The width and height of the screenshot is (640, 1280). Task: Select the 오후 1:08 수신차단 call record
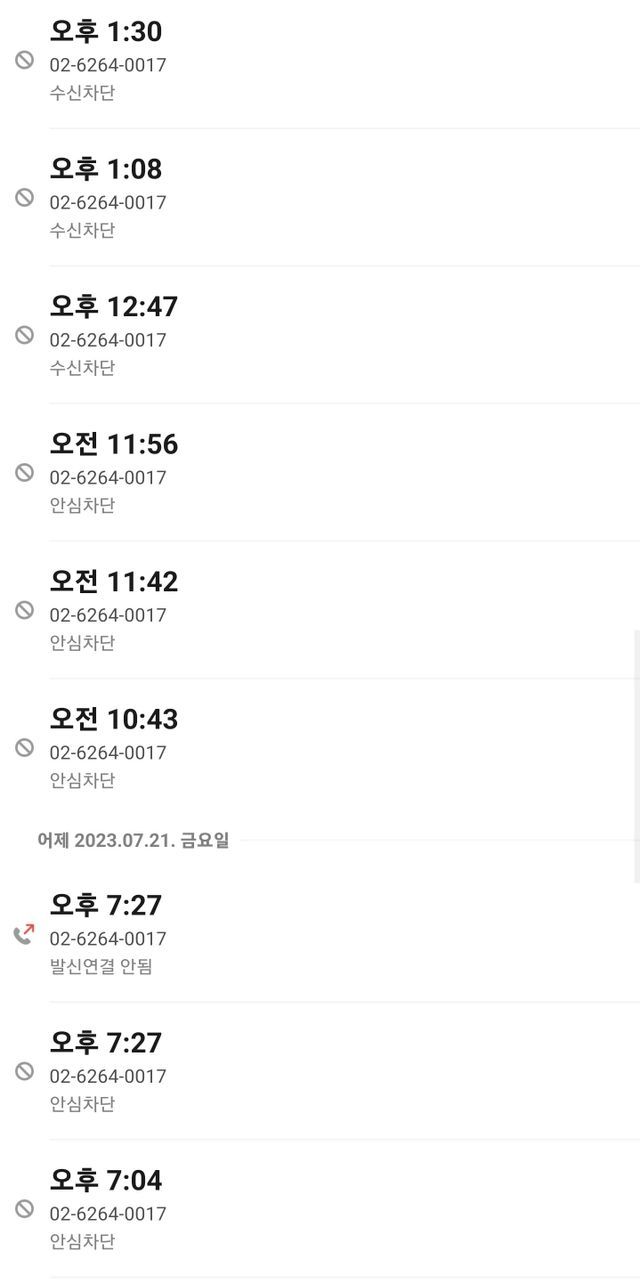click(x=320, y=197)
